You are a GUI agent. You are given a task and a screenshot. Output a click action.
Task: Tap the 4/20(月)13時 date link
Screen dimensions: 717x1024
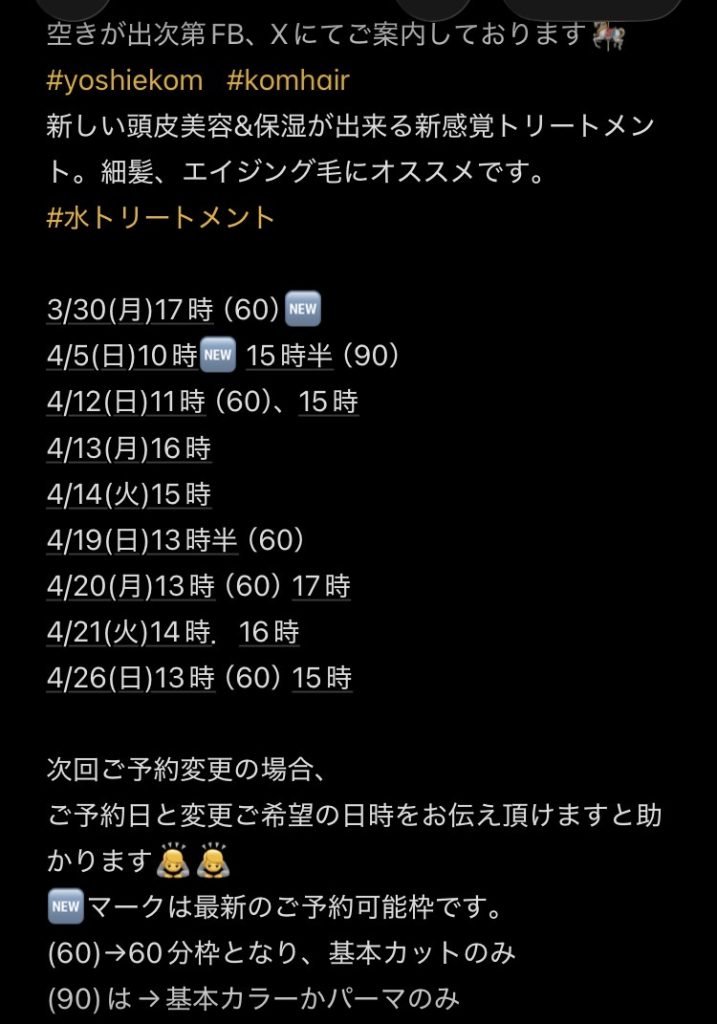pyautogui.click(x=130, y=586)
